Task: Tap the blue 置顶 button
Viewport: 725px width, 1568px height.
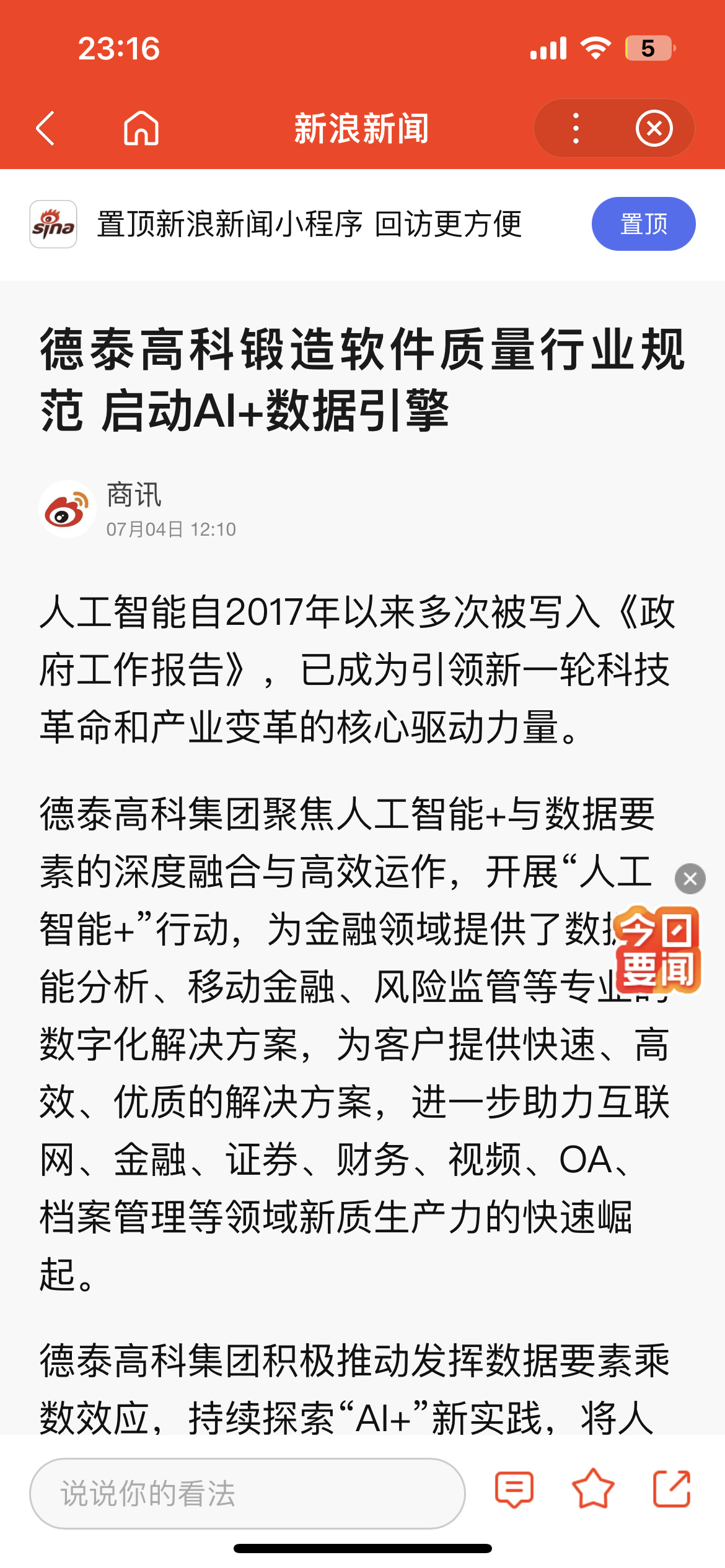Action: pos(643,224)
